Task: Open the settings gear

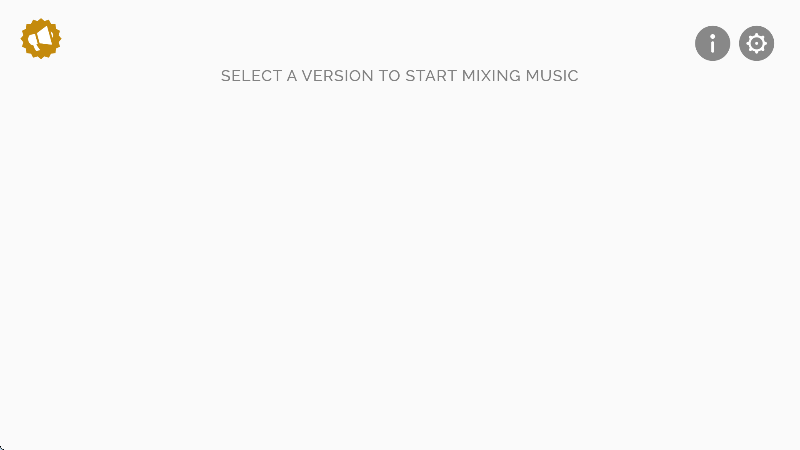Action: click(756, 43)
